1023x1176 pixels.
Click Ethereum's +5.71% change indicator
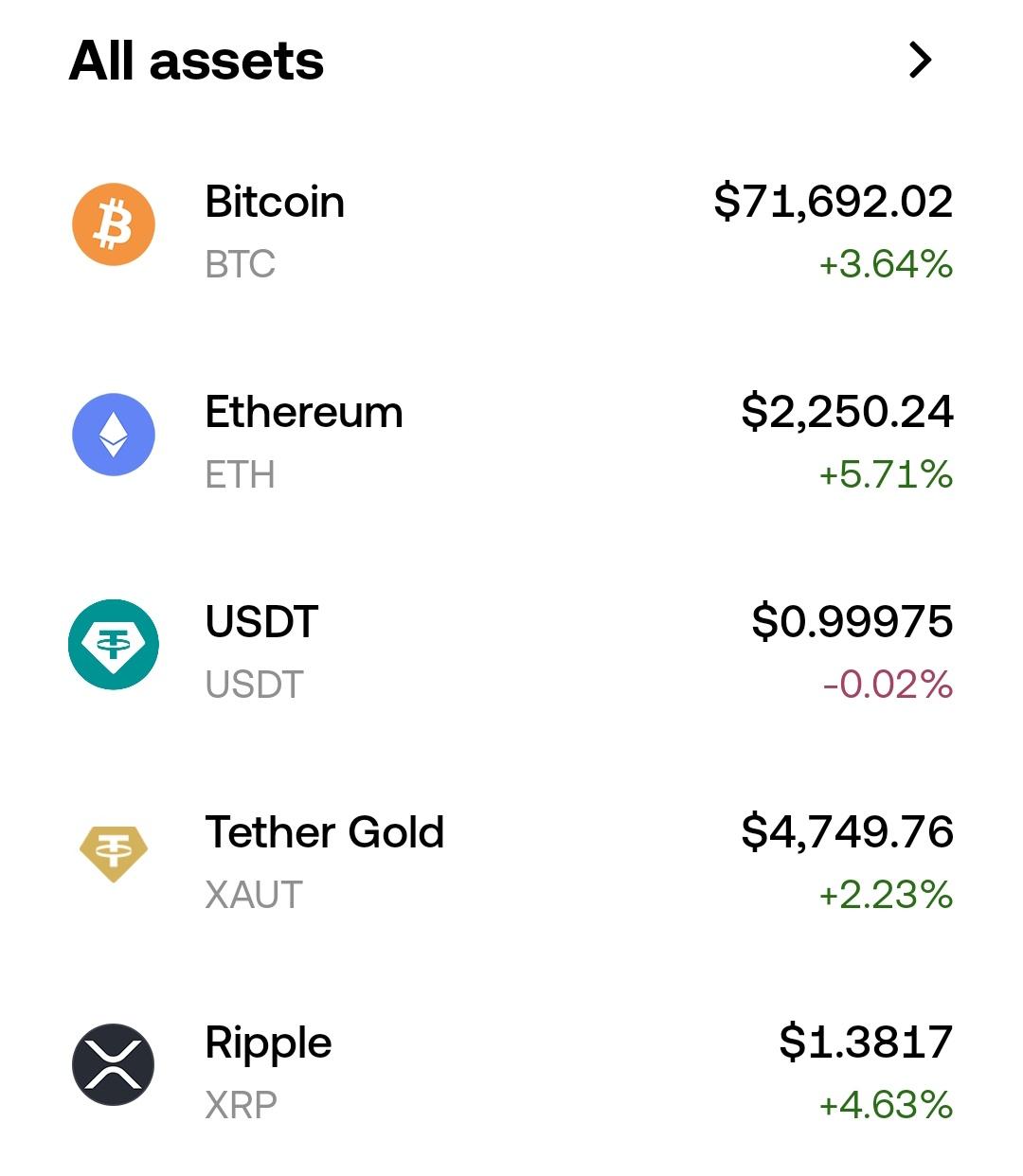(x=887, y=476)
